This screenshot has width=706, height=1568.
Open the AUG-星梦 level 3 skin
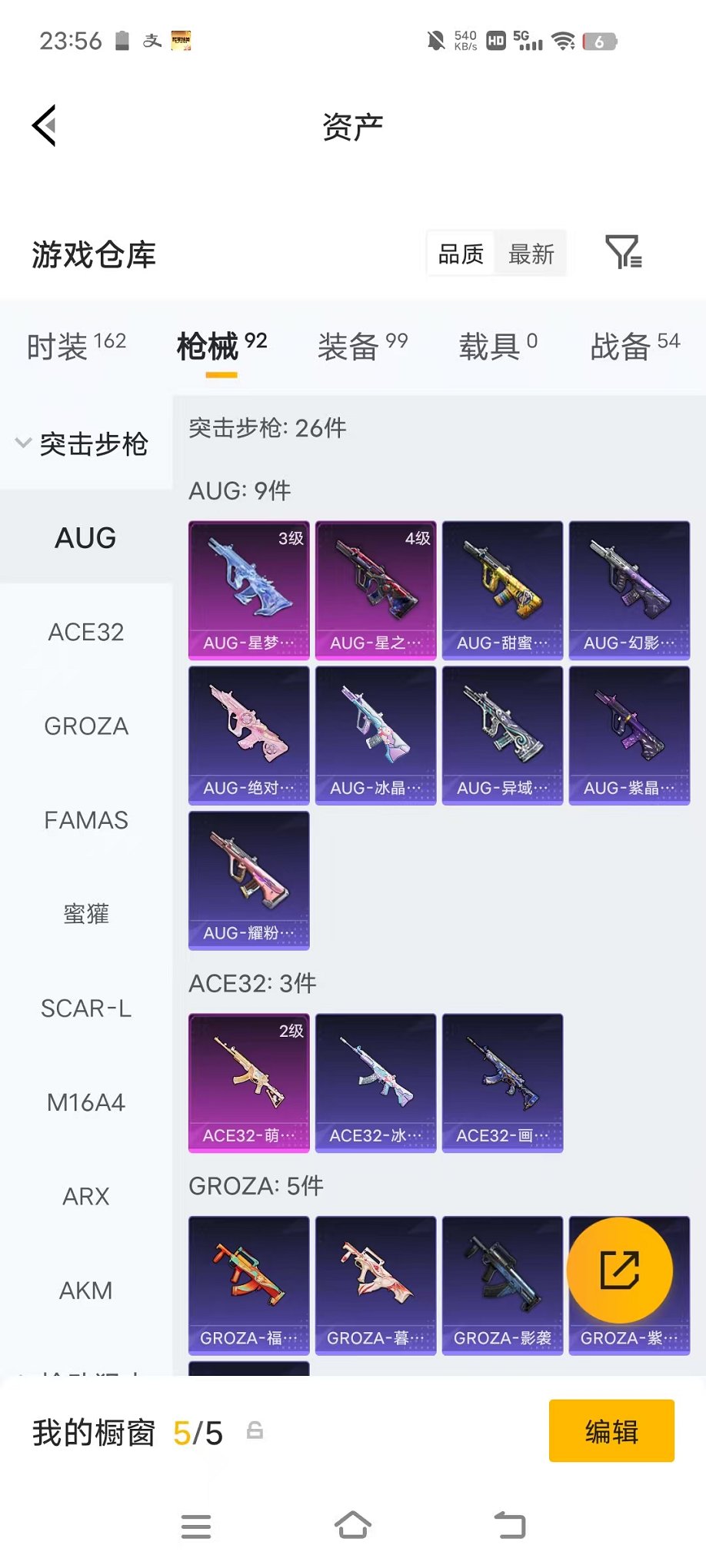(249, 590)
